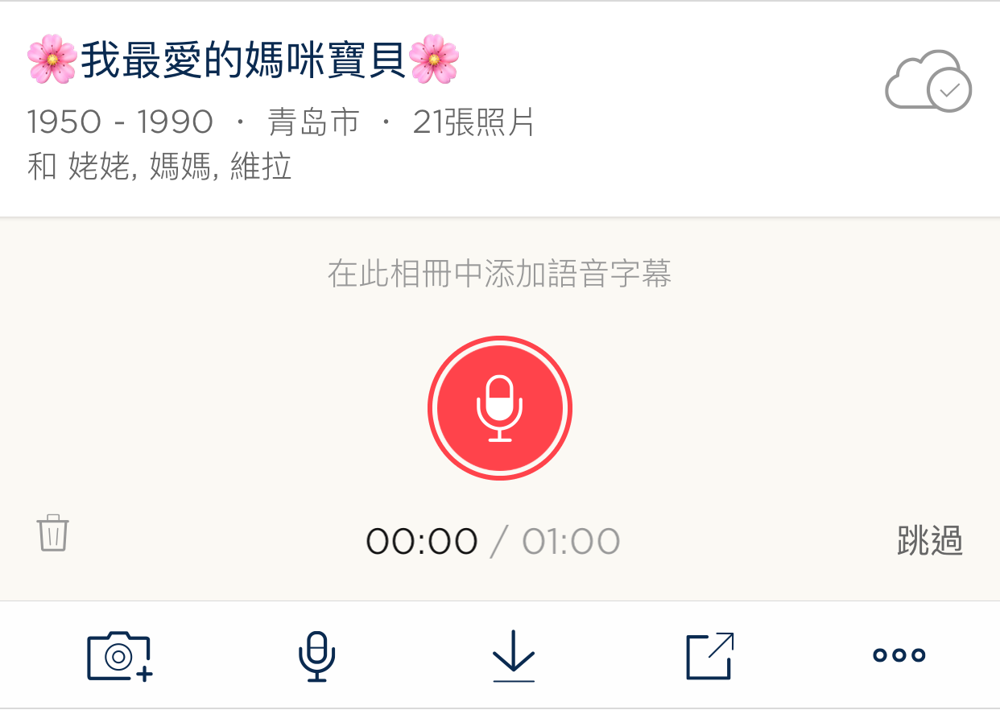Image resolution: width=1000 pixels, height=710 pixels.
Task: Start recording with the red microphone button
Action: tap(499, 408)
